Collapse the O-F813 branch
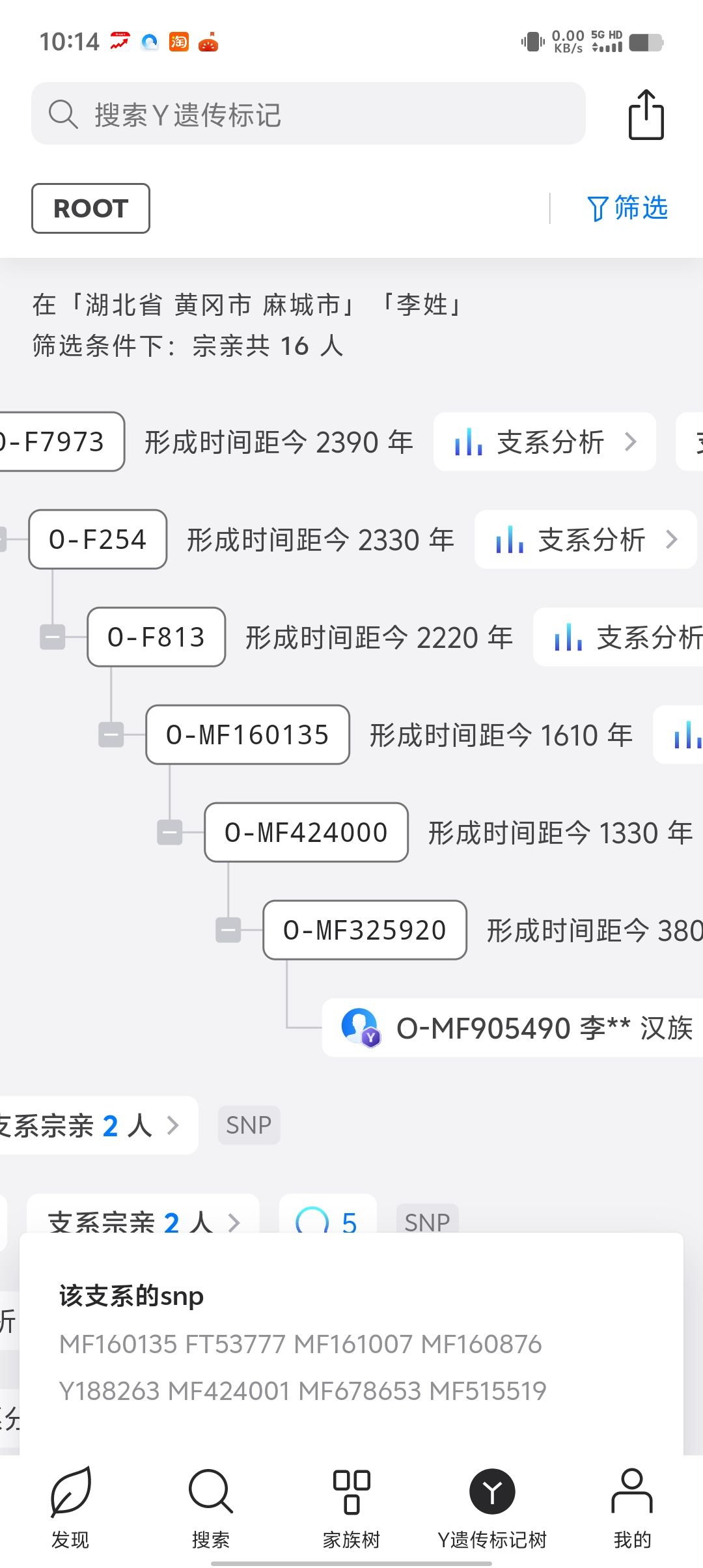This screenshot has height=1568, width=703. click(x=53, y=637)
